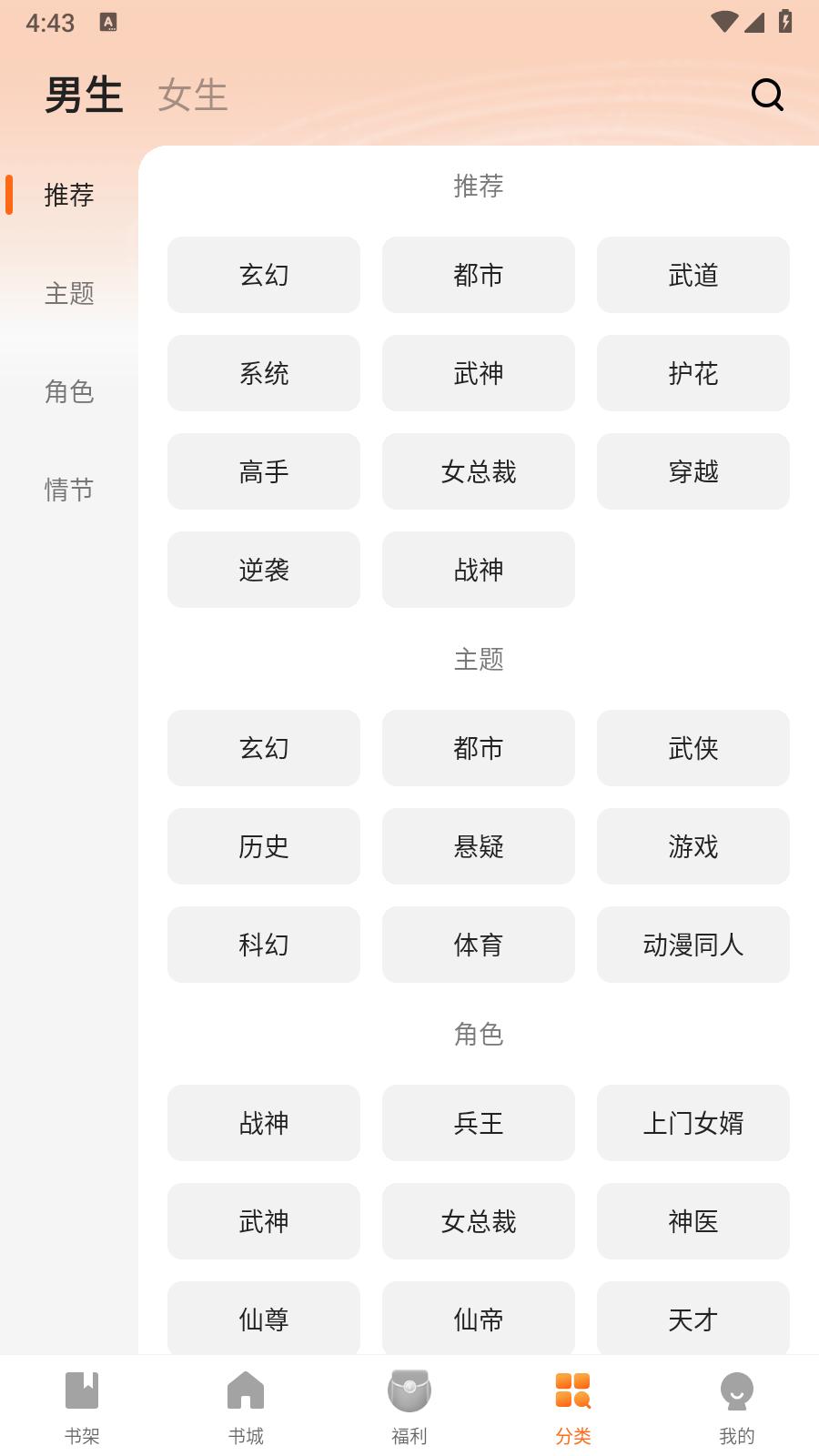819x1456 pixels.
Task: Tap the 上门女婿 role chip
Action: tap(693, 1123)
